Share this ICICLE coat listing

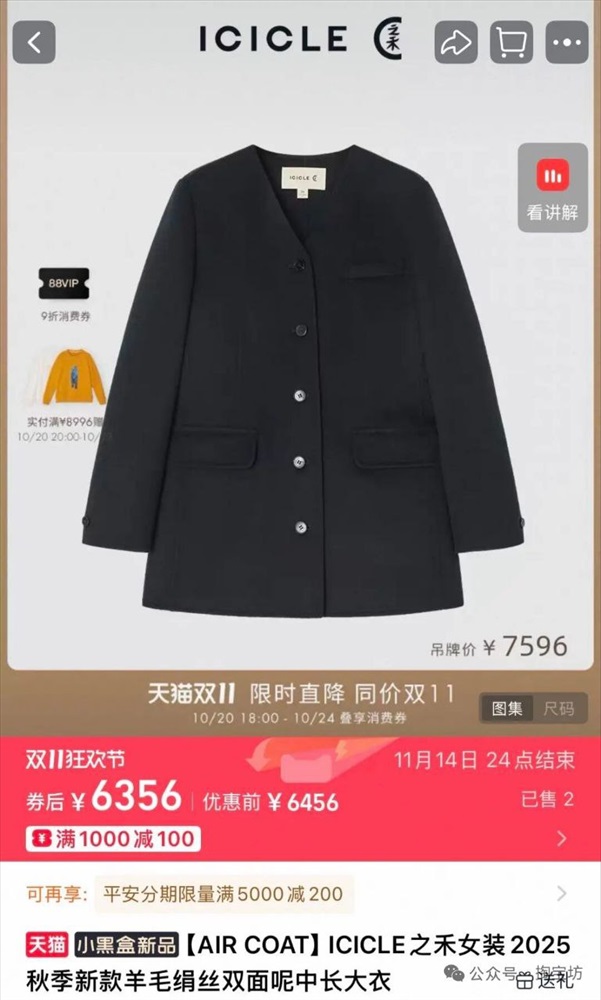455,42
